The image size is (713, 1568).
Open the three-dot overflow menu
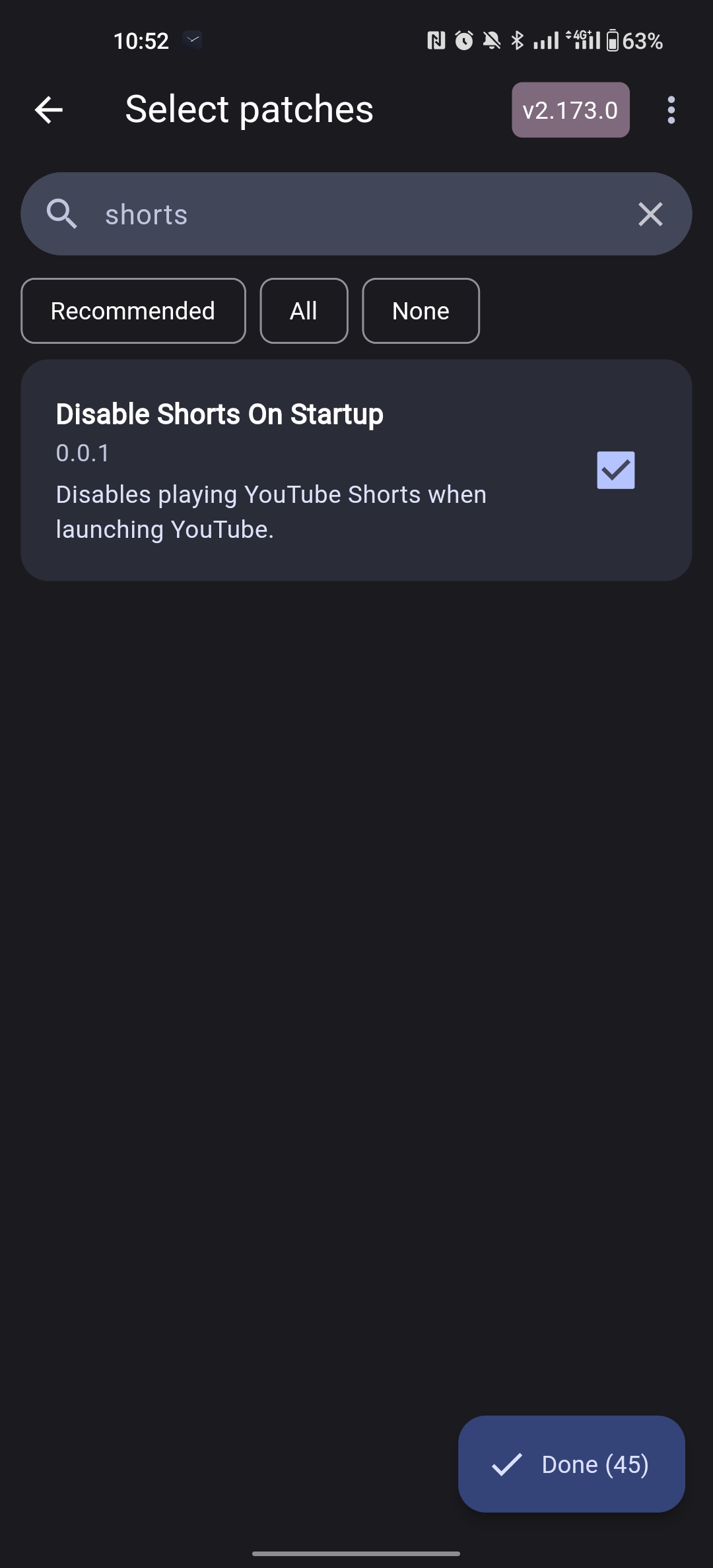671,110
